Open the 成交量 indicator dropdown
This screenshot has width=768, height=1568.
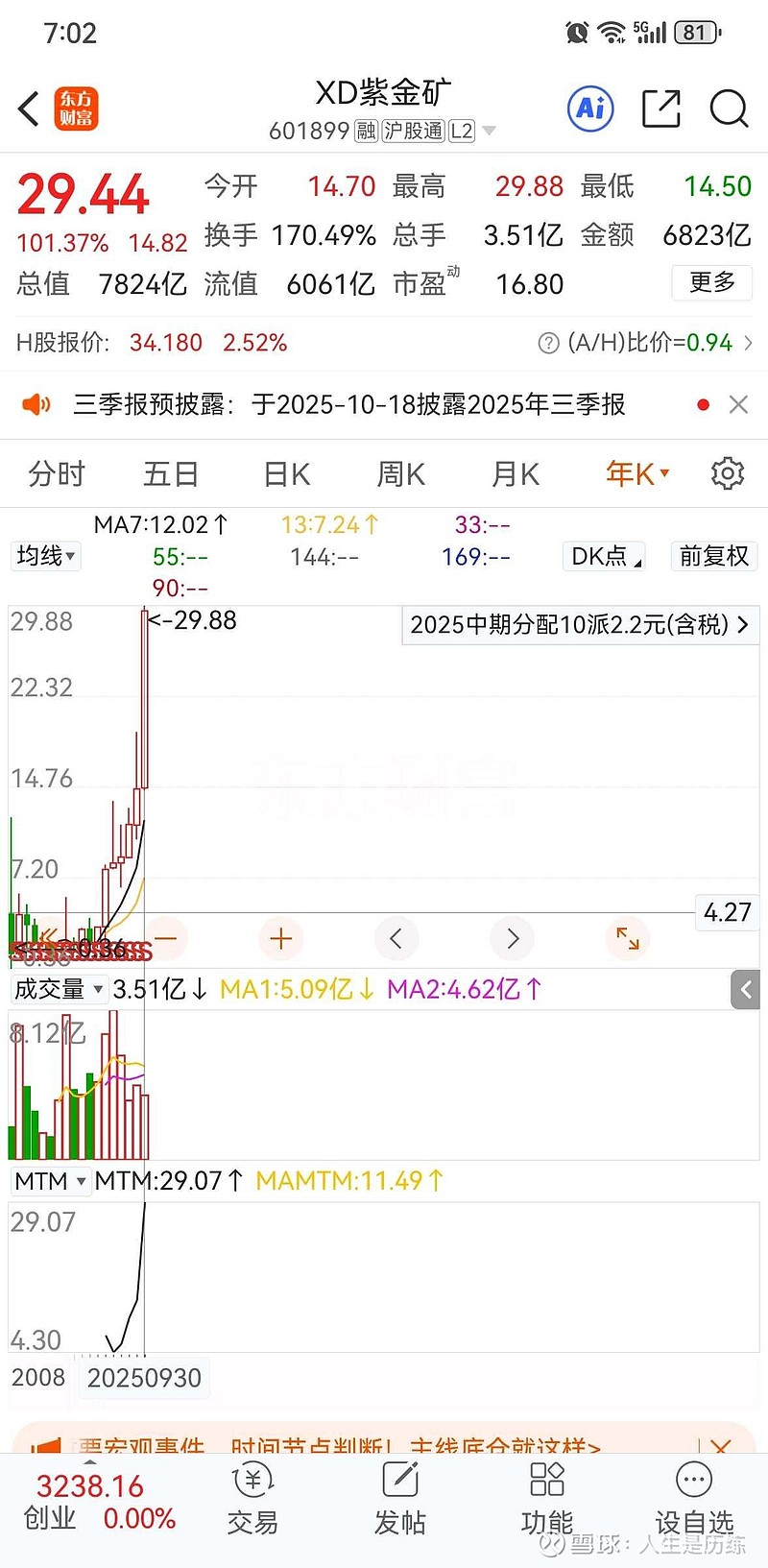58,989
